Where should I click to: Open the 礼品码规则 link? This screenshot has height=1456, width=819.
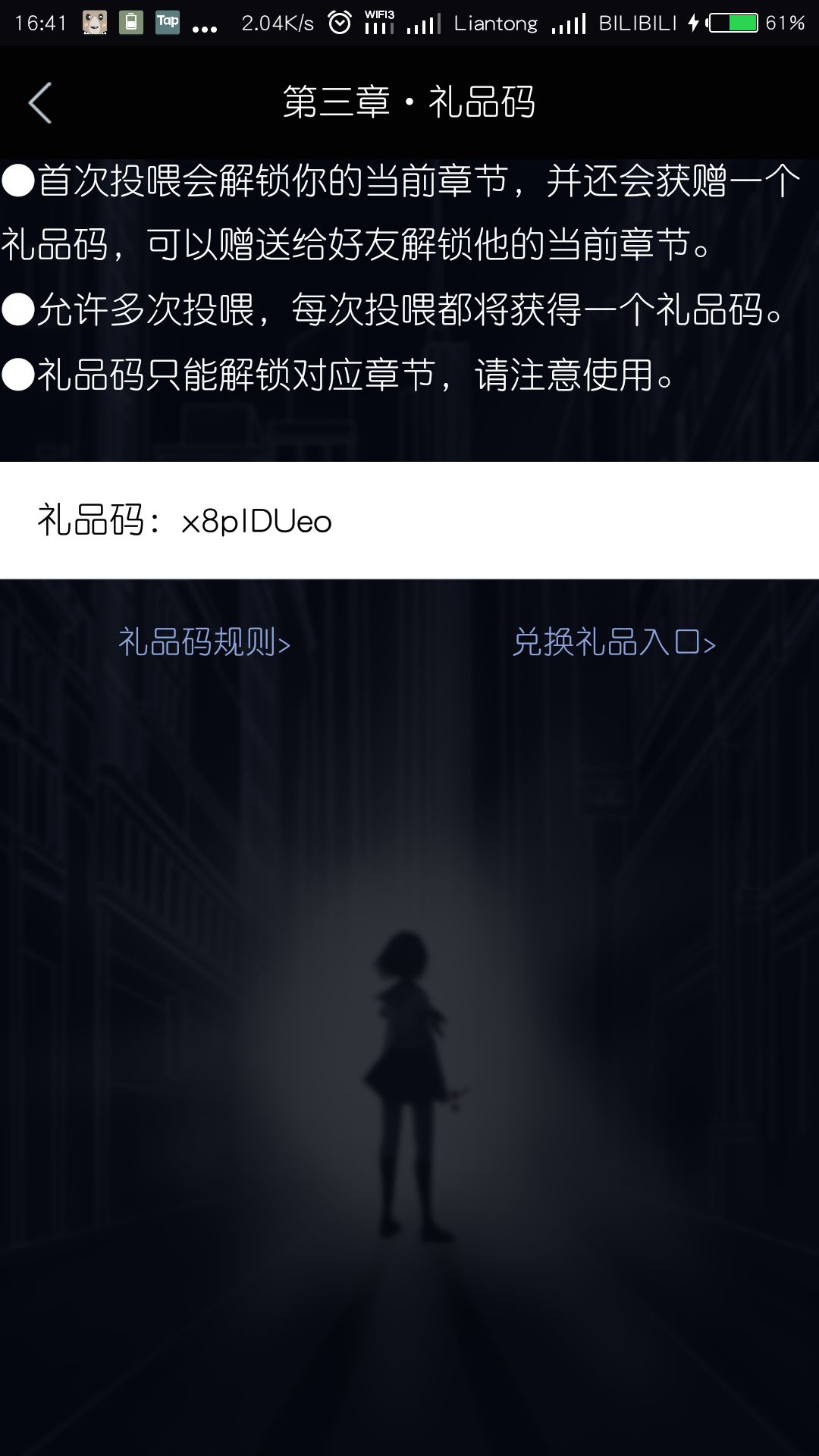pyautogui.click(x=205, y=642)
